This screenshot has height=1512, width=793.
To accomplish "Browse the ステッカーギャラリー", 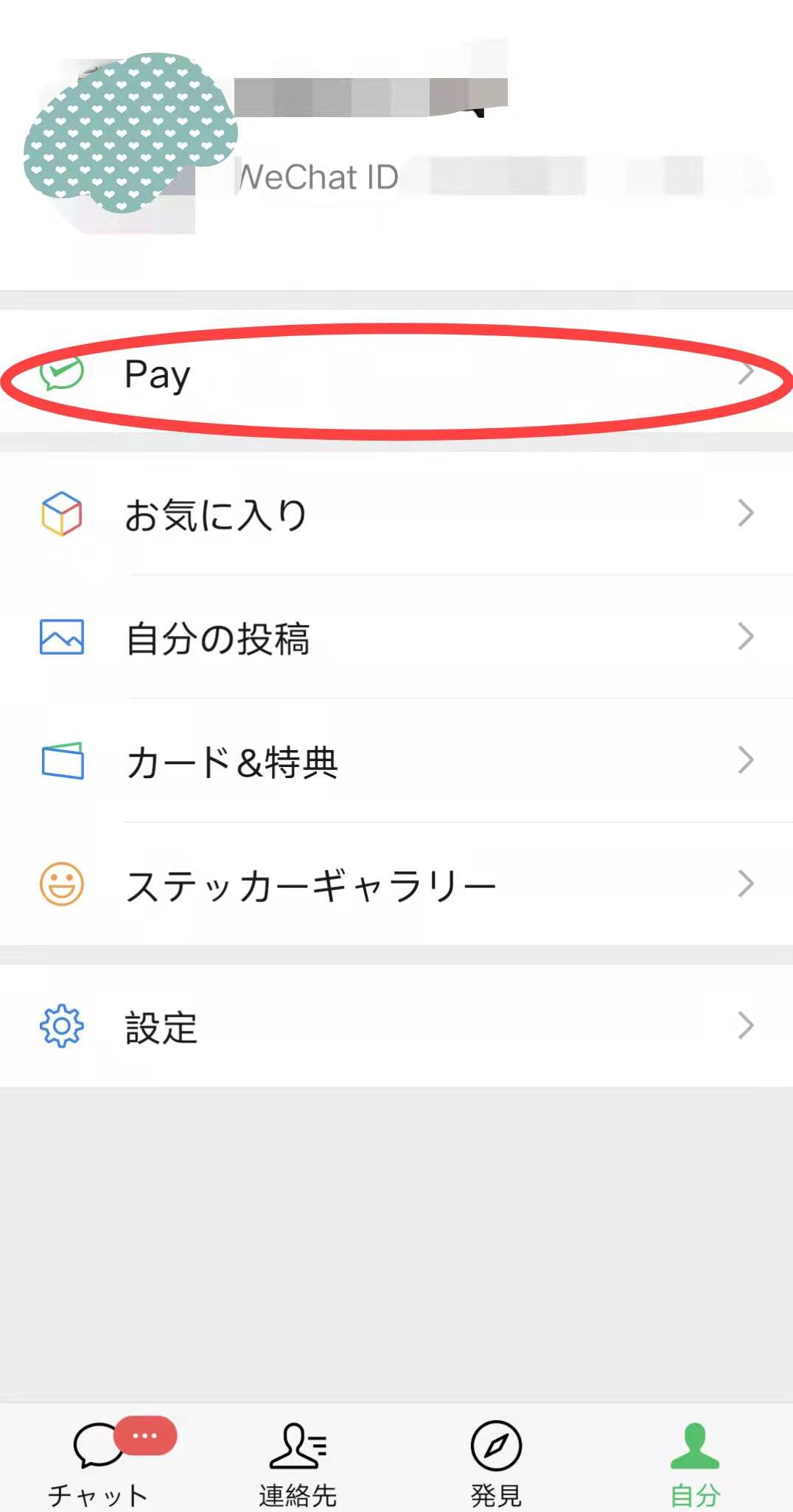I will 396,885.
